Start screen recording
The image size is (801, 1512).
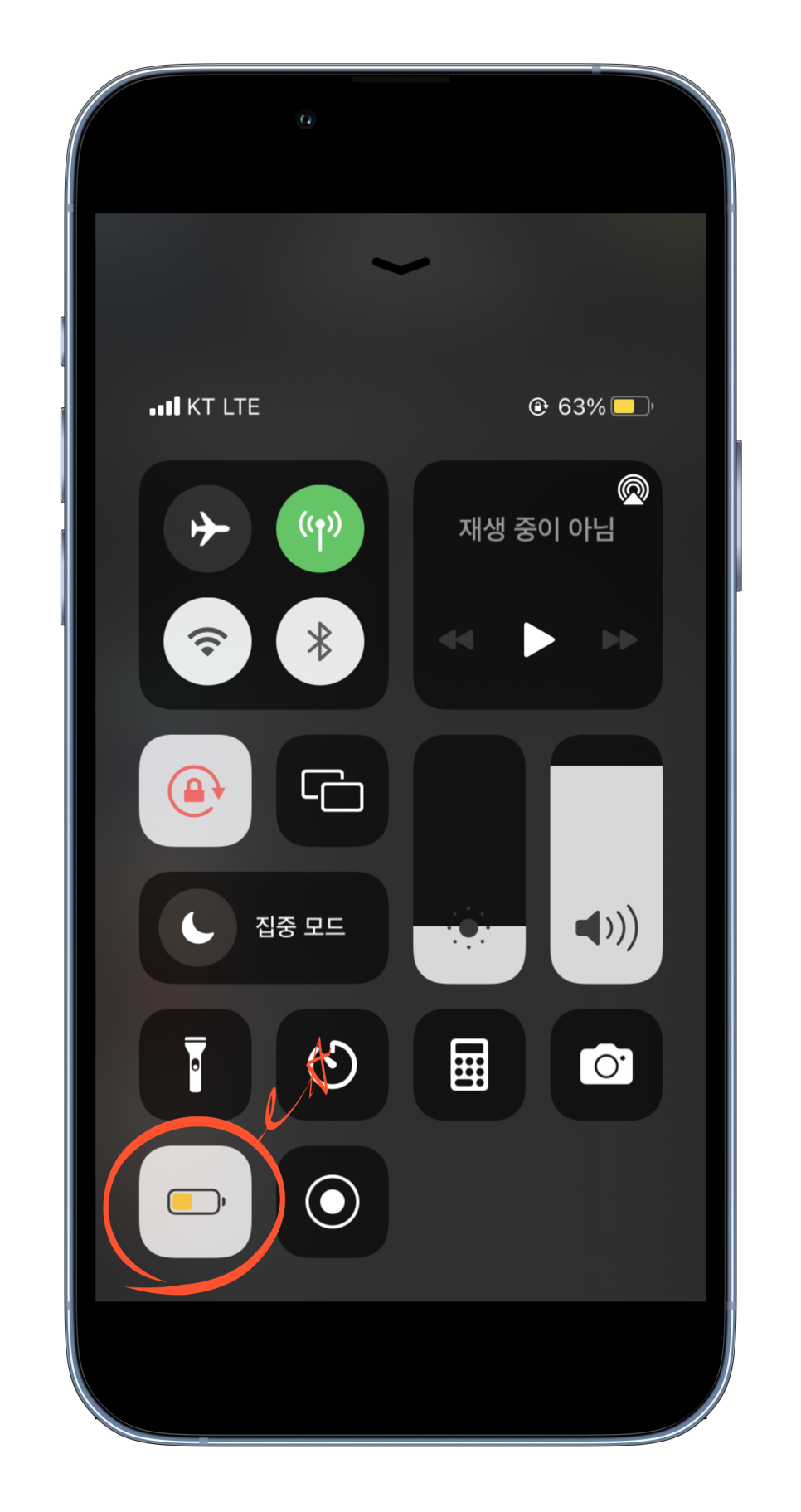[333, 1201]
